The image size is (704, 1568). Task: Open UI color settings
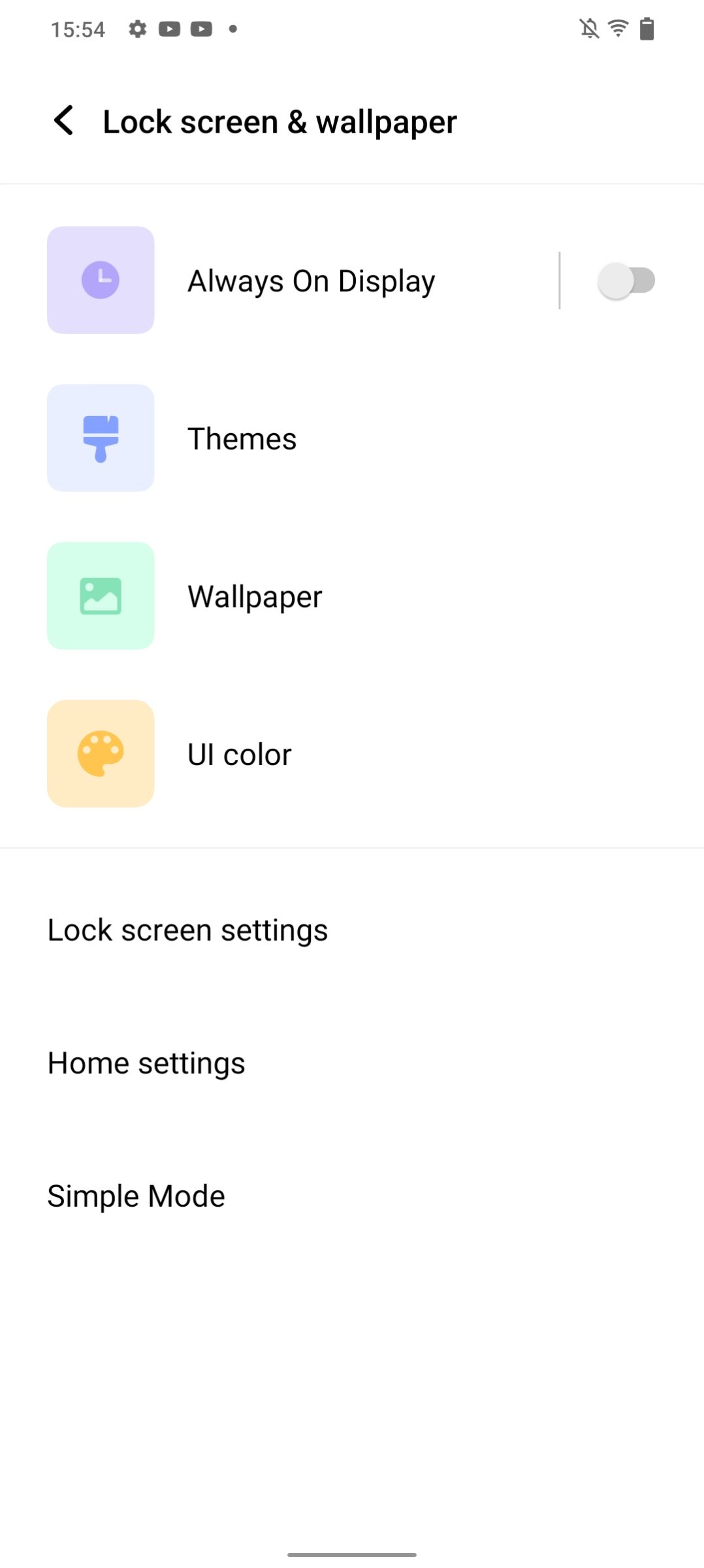click(x=239, y=755)
